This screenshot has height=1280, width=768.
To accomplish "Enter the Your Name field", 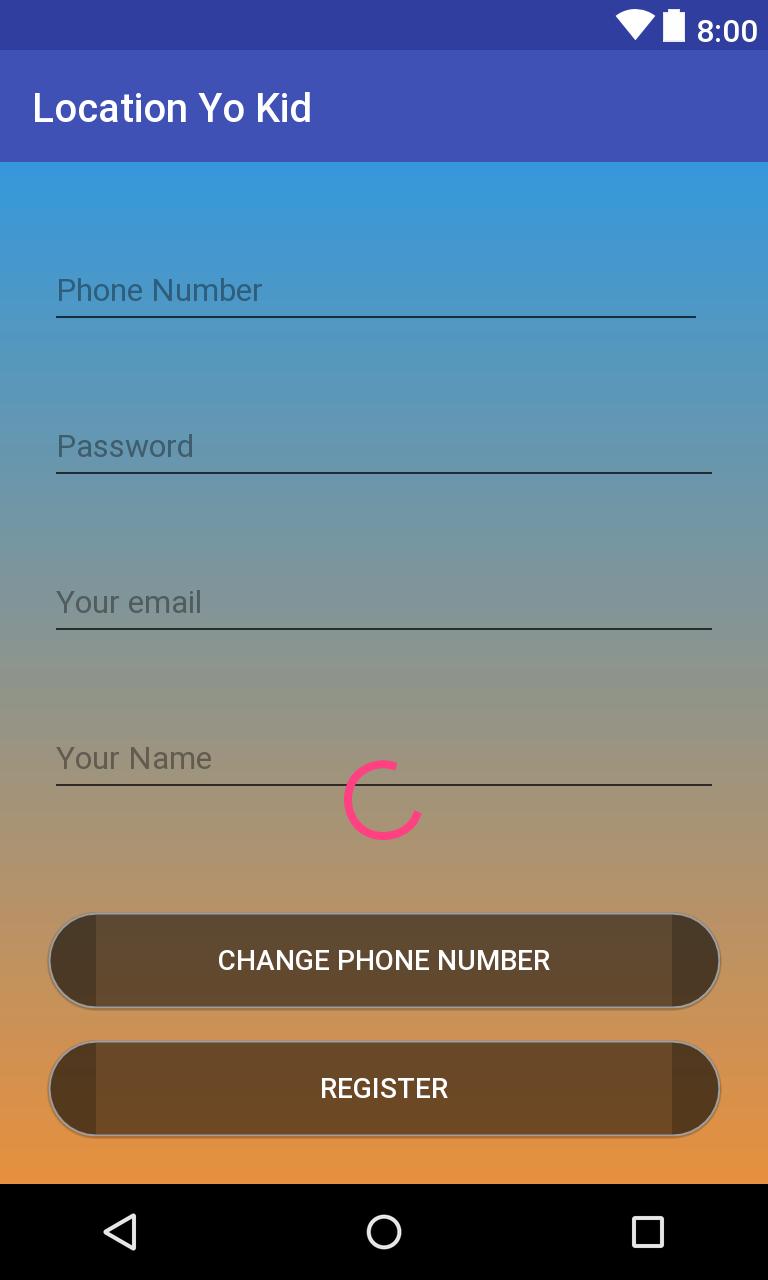I will [x=383, y=758].
